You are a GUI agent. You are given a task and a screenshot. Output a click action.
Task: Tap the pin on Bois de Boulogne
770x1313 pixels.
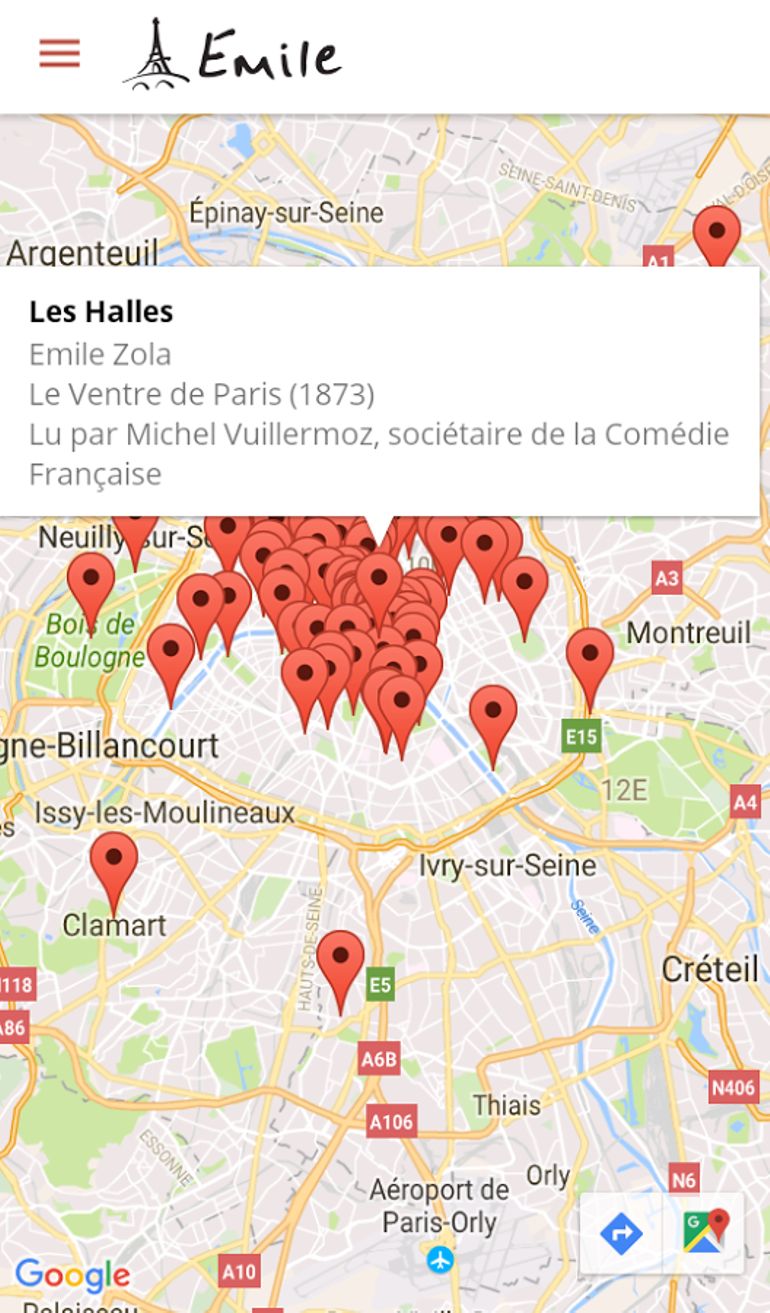(x=91, y=583)
